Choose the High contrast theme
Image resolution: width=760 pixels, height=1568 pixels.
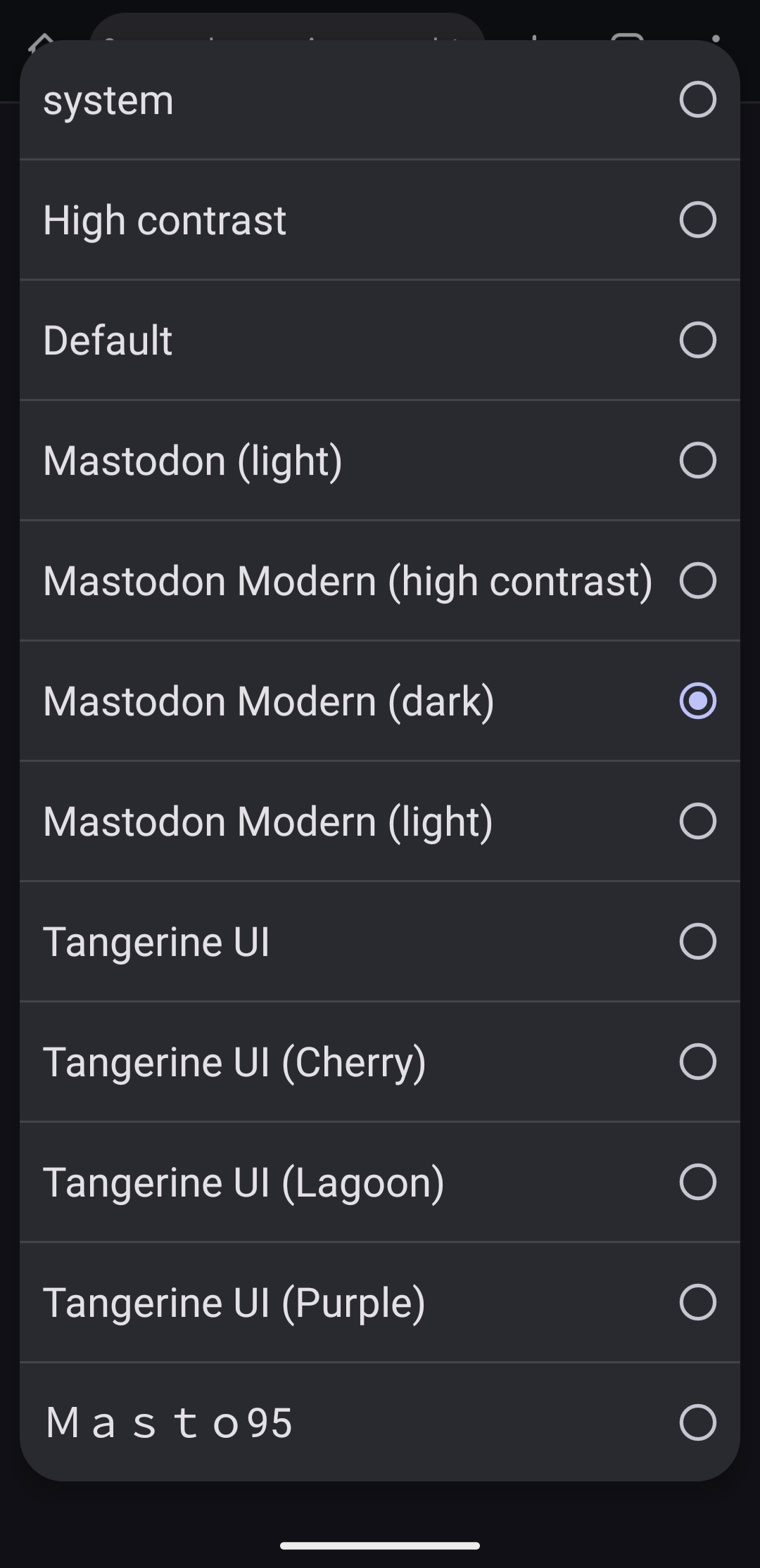pyautogui.click(x=380, y=220)
